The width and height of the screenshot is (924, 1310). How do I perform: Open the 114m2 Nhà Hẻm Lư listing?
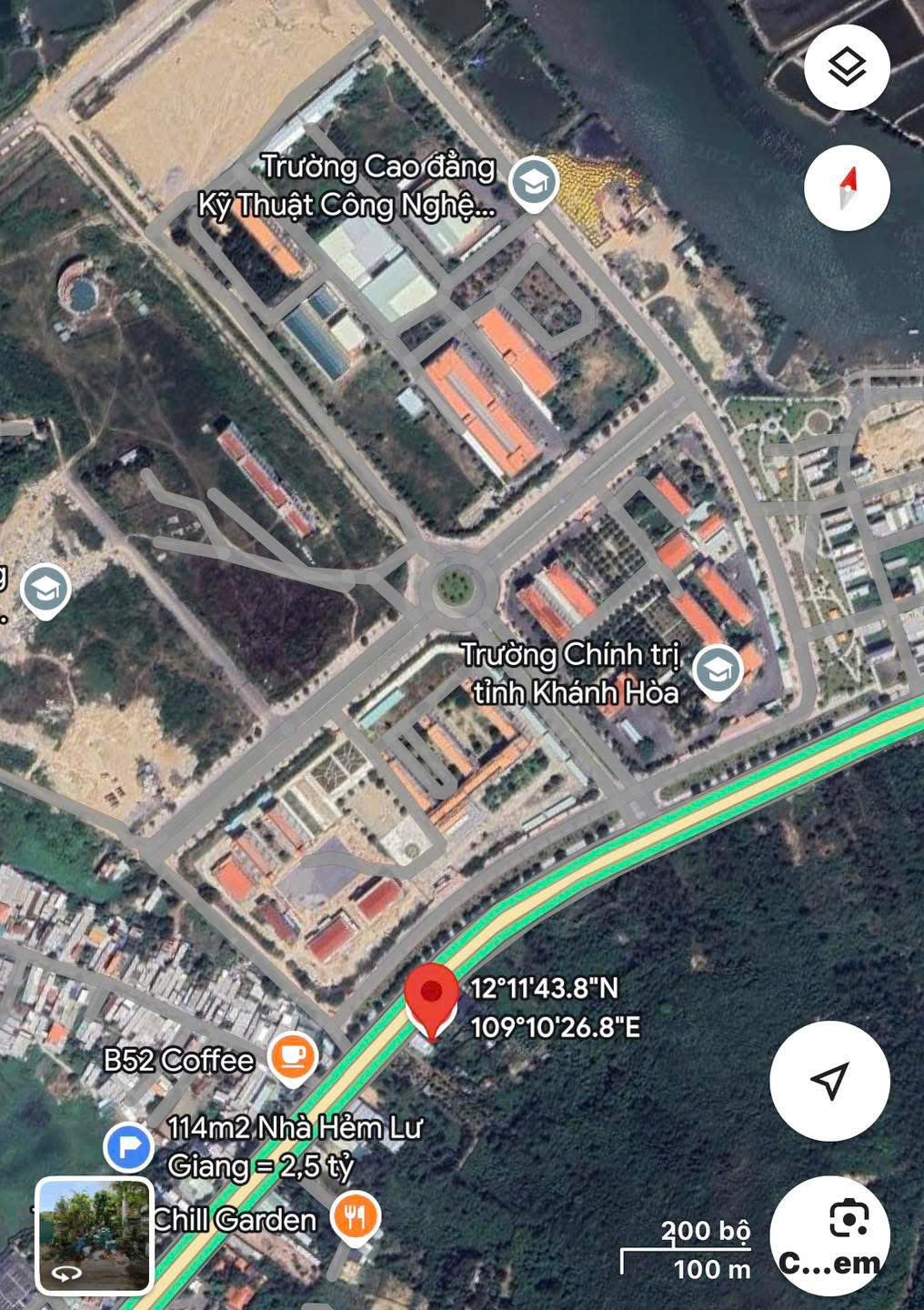click(x=287, y=1126)
